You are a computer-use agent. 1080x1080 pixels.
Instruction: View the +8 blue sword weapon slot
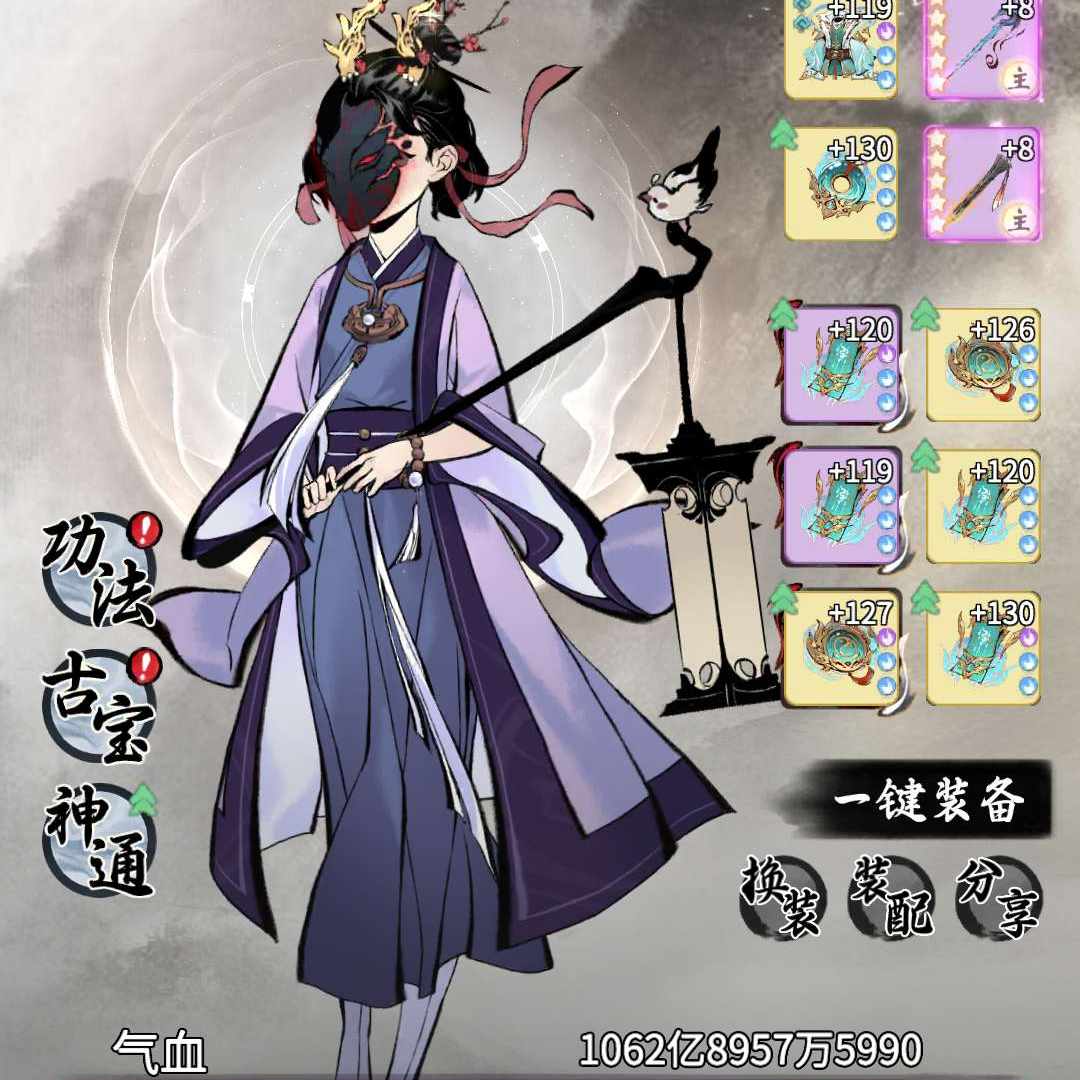(983, 48)
